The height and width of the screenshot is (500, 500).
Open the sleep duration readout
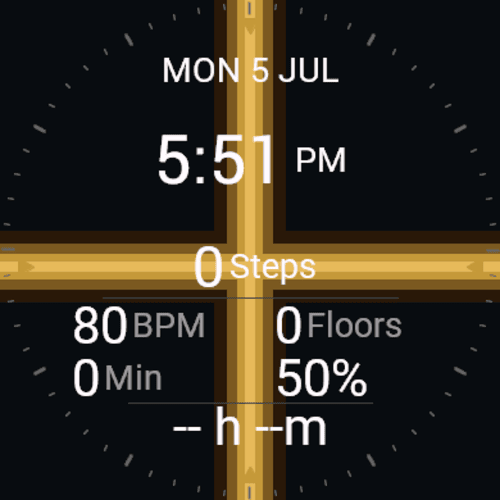tap(250, 427)
